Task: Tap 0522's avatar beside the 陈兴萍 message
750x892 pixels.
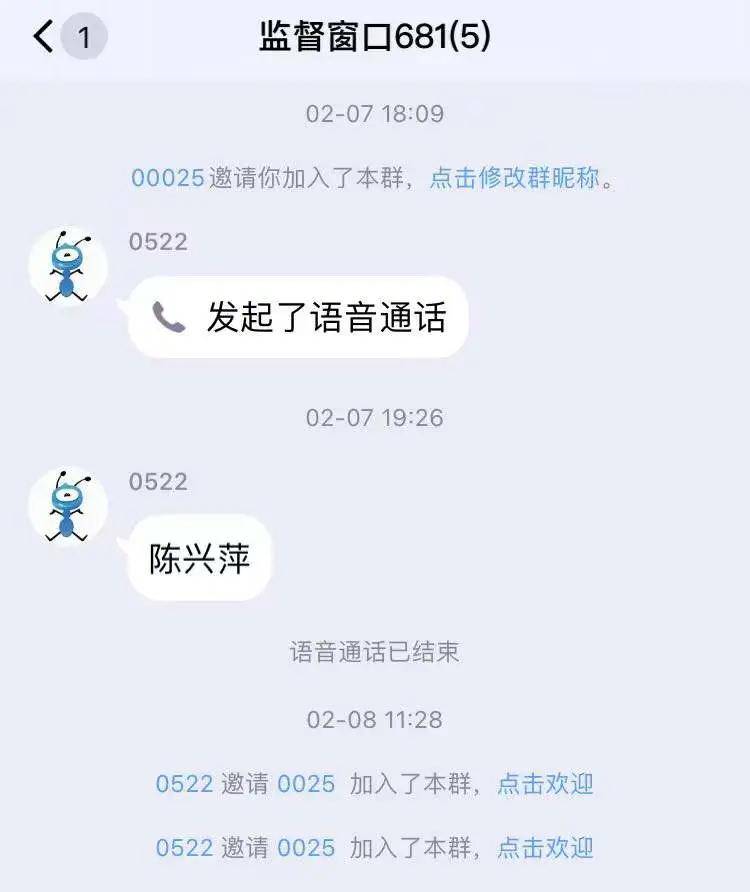Action: pos(67,506)
